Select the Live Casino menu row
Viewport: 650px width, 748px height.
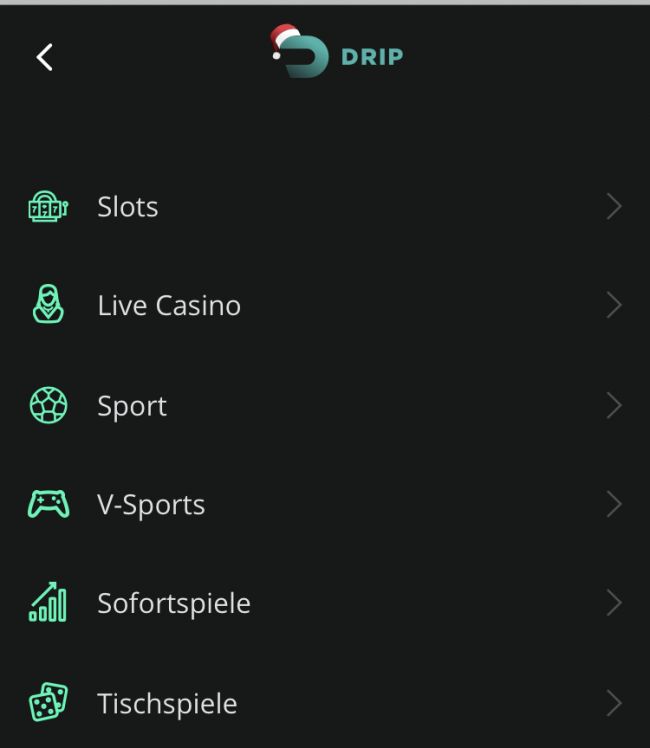[169, 306]
